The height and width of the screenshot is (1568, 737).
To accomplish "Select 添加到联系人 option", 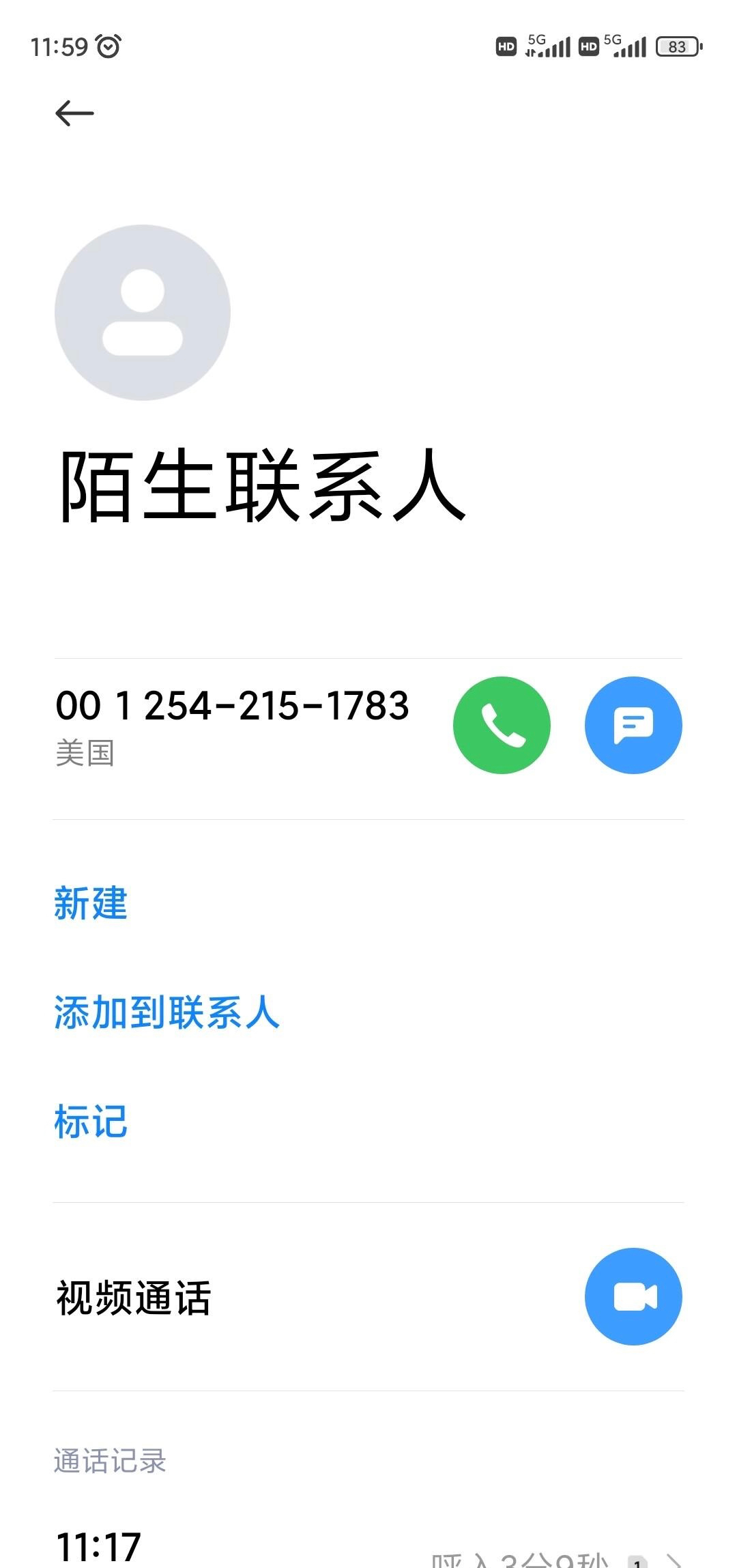I will (x=167, y=1012).
